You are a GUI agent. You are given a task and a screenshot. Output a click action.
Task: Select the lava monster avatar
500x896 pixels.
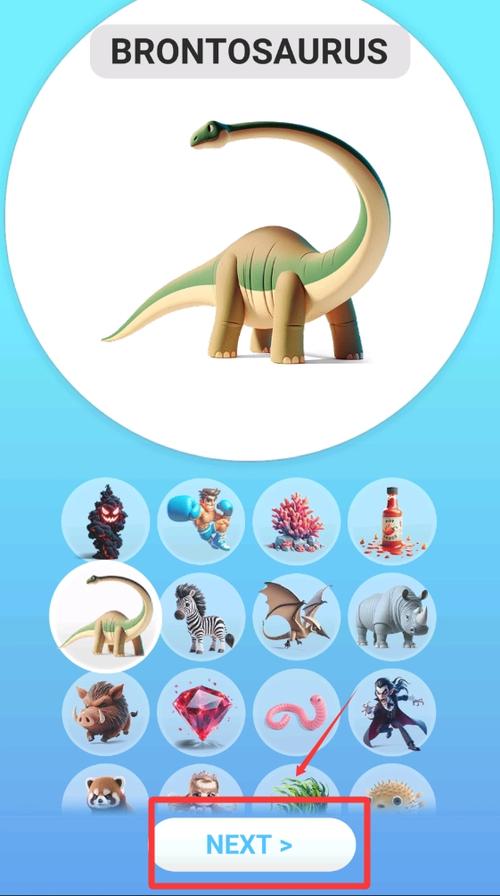point(106,522)
